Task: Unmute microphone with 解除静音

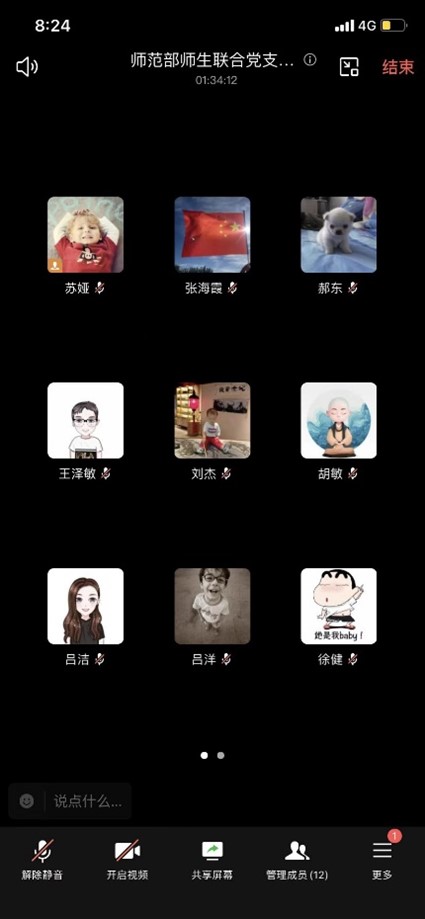Action: [x=42, y=860]
